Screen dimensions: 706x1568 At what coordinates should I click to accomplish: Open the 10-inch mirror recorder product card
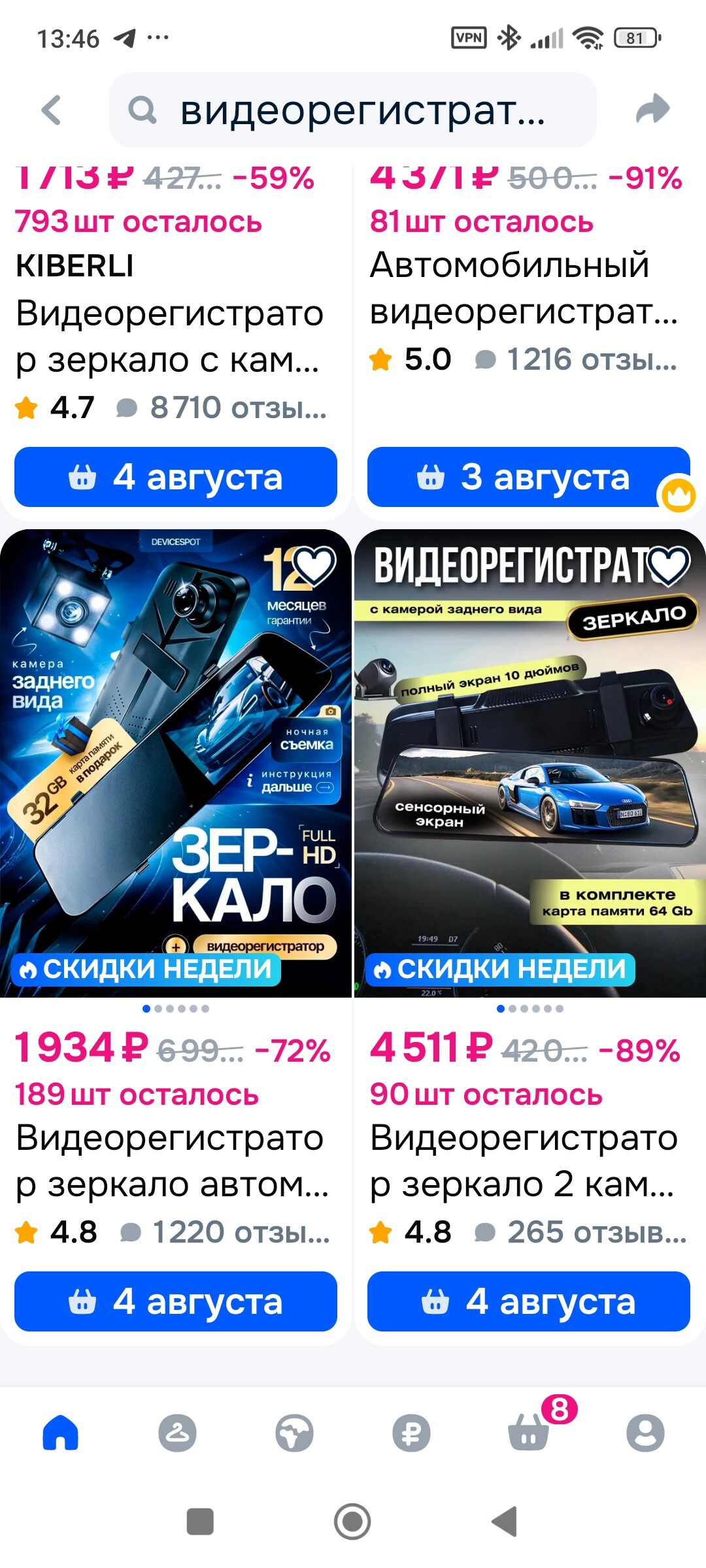tap(529, 763)
